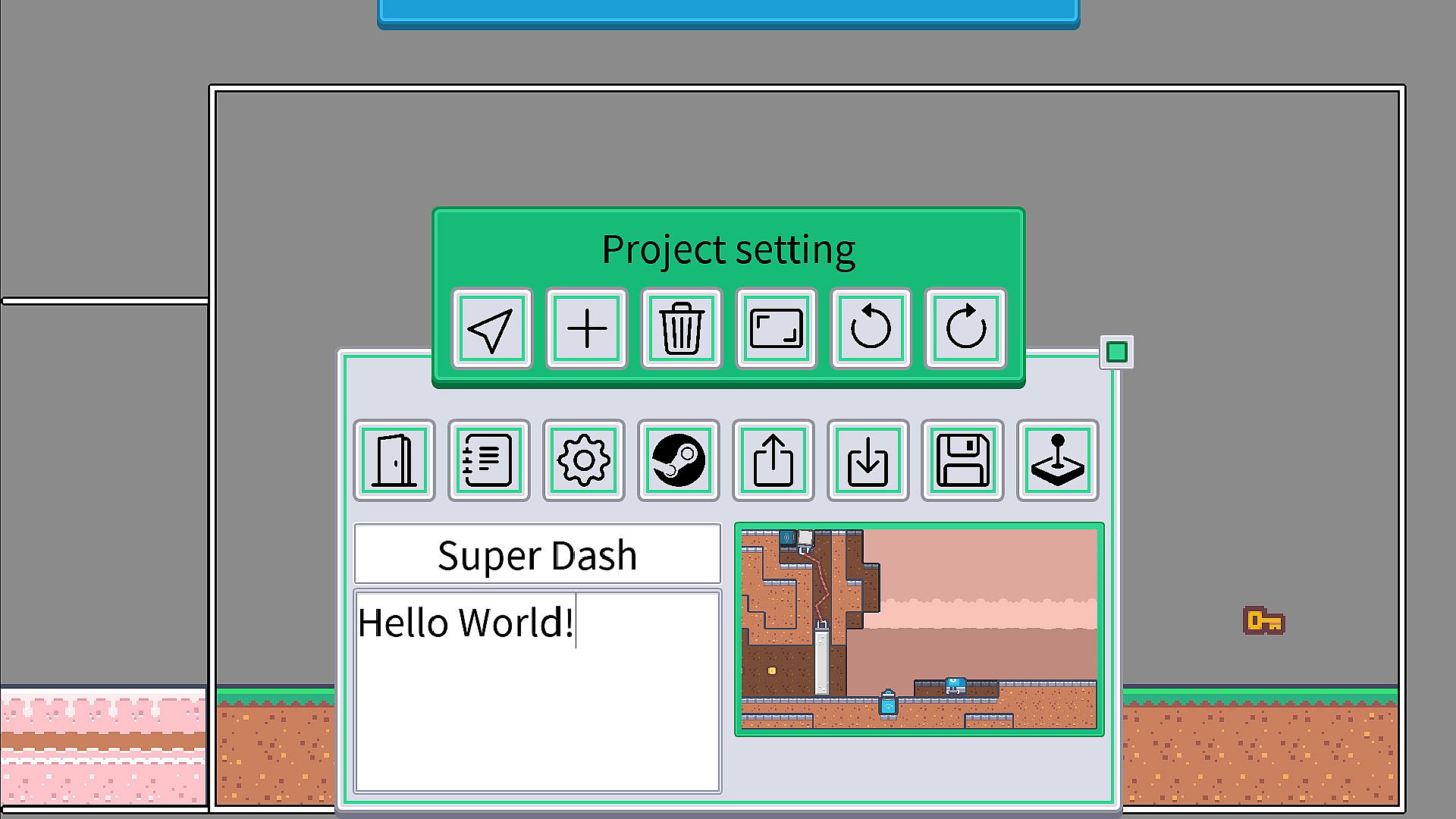Tap the upload export icon
The width and height of the screenshot is (1456, 819).
pos(773,460)
